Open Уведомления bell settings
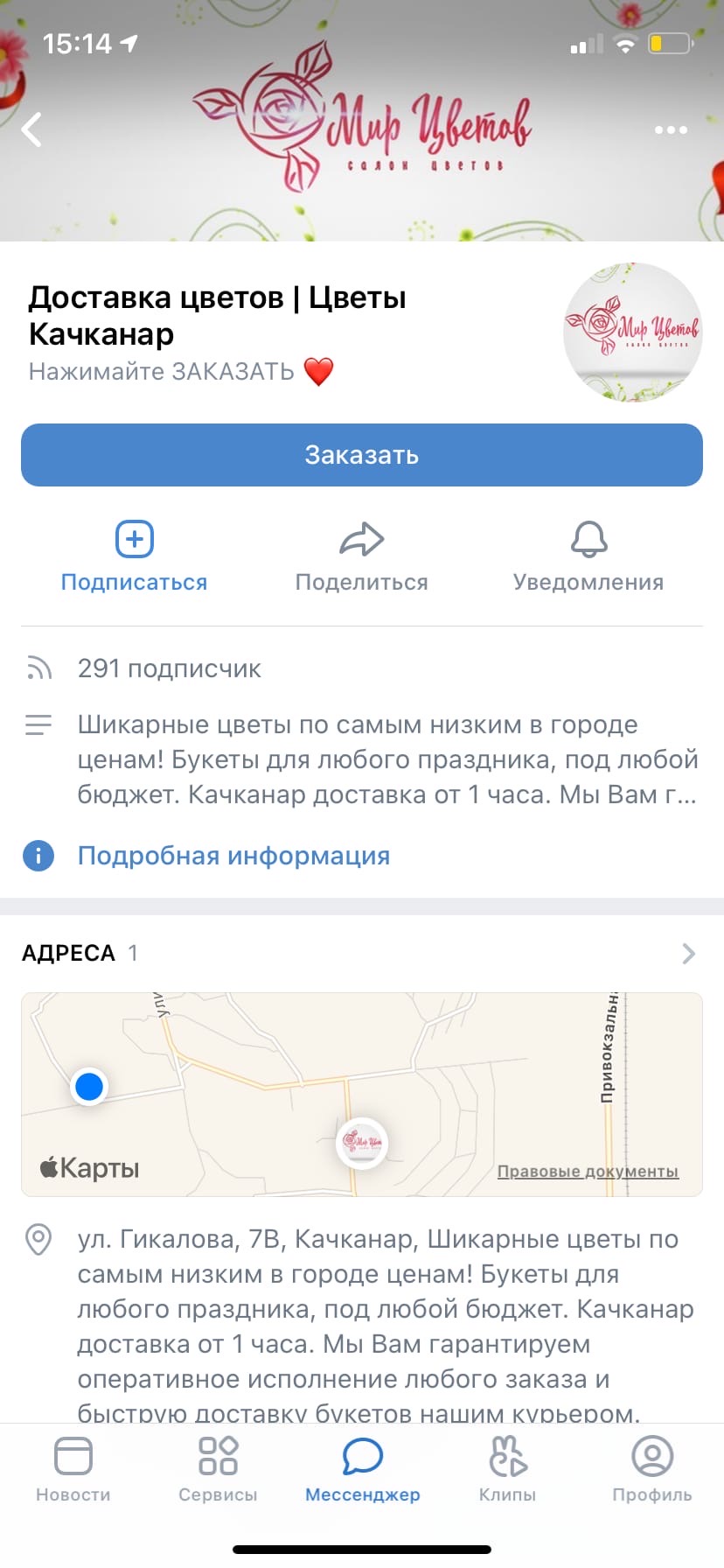 [588, 556]
